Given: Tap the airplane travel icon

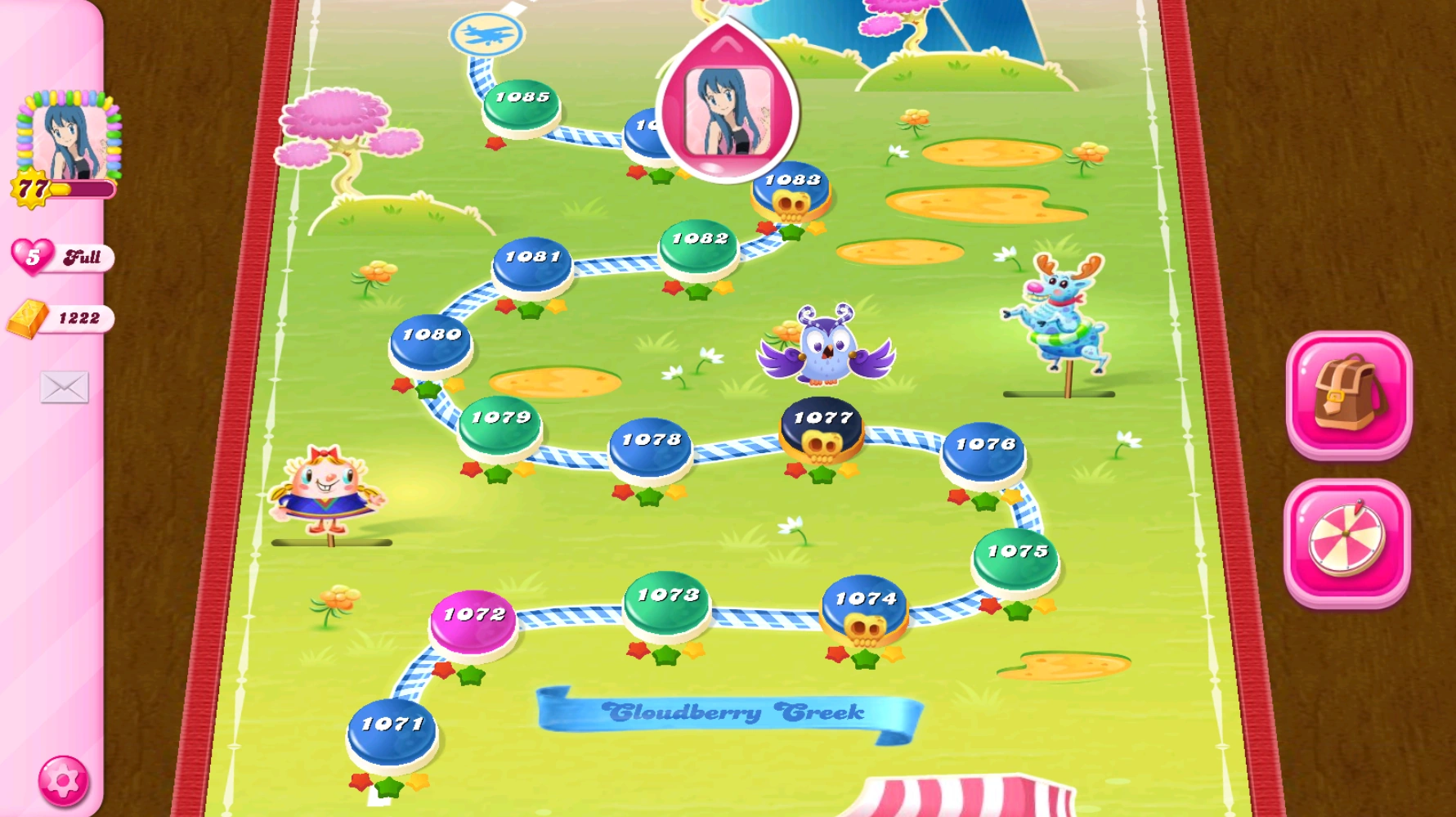Looking at the screenshot, I should (486, 34).
